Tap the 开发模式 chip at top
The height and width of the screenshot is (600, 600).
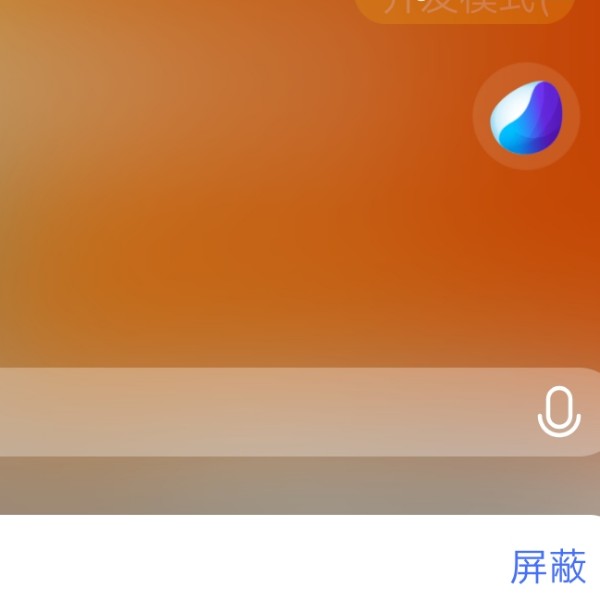point(440,8)
